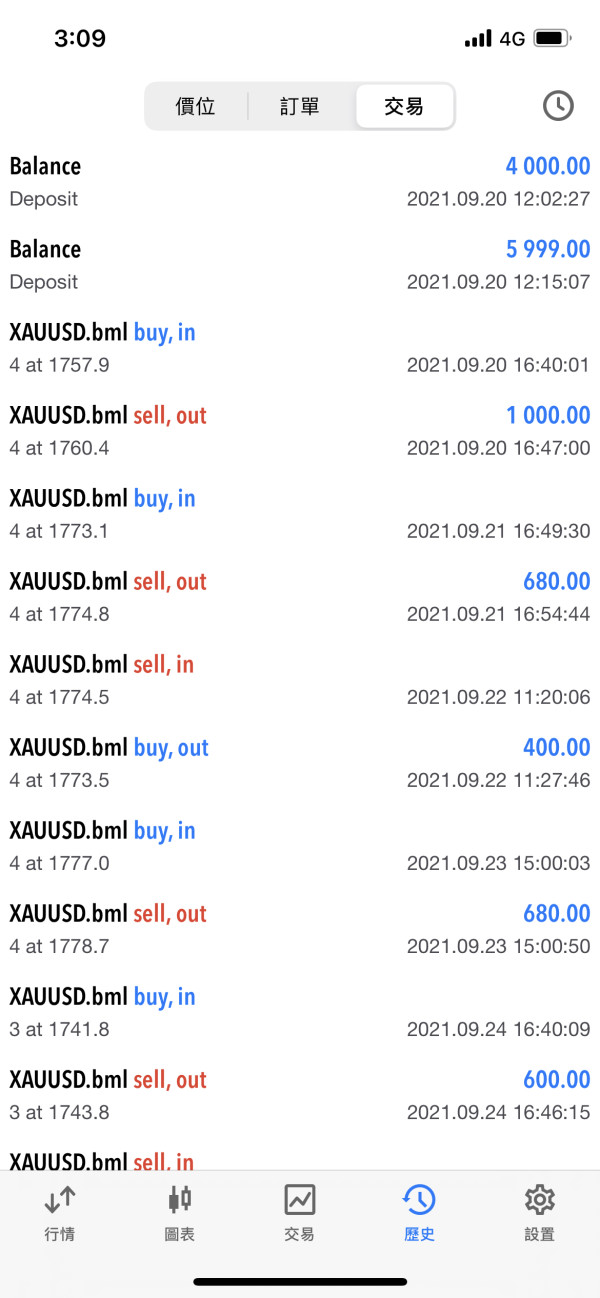The image size is (600, 1298).
Task: Open the sell, out deal at 1743.8
Action: (300, 1095)
